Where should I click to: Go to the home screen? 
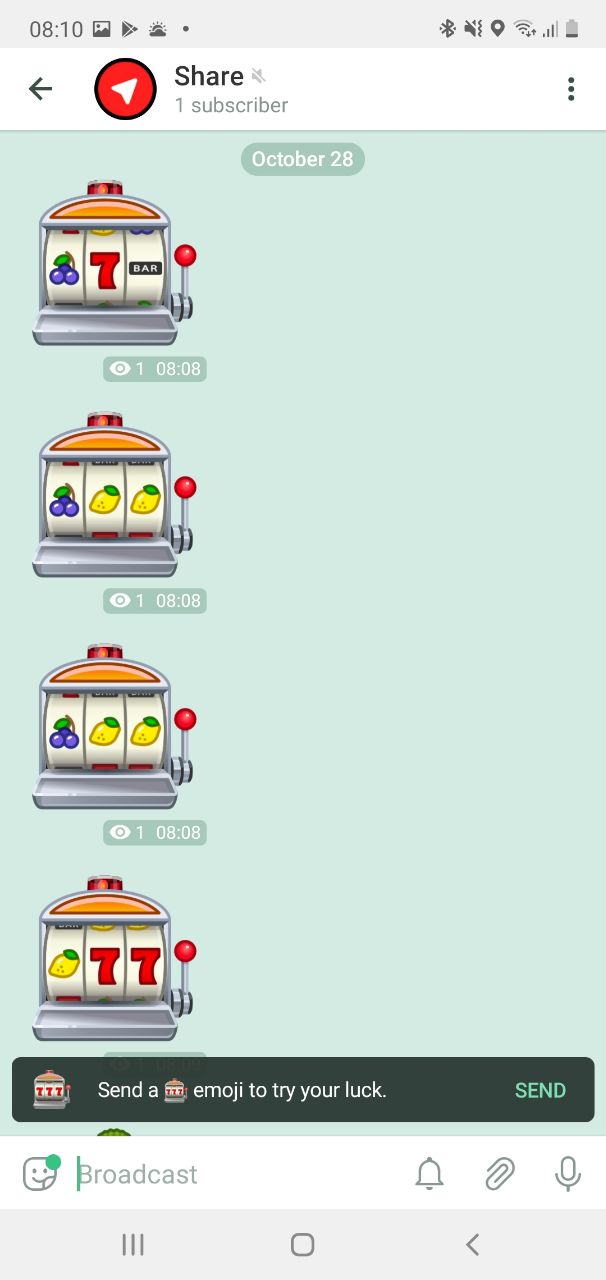point(302,1244)
